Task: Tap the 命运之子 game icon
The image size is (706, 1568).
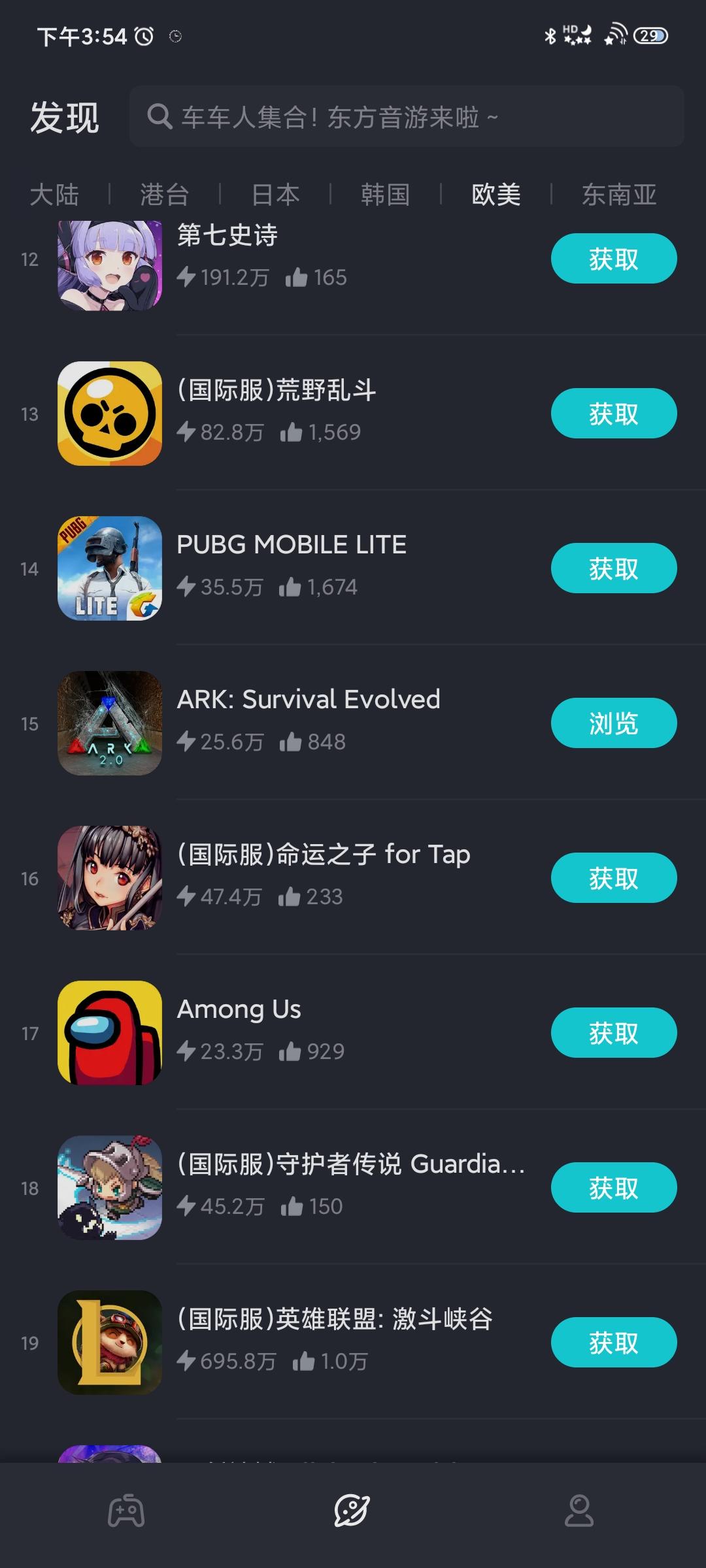Action: (x=109, y=878)
